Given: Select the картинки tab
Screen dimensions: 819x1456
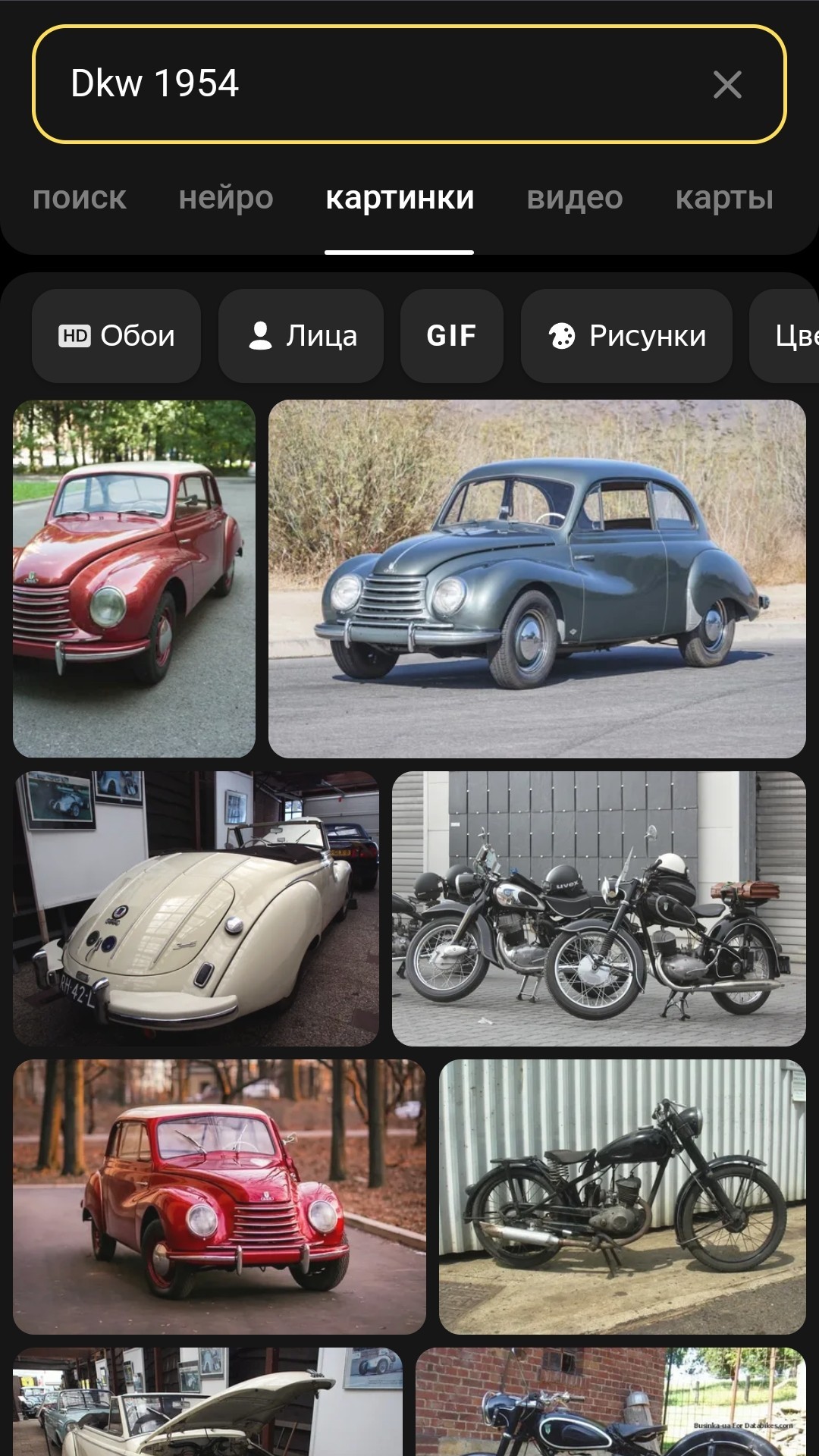Looking at the screenshot, I should tap(400, 198).
